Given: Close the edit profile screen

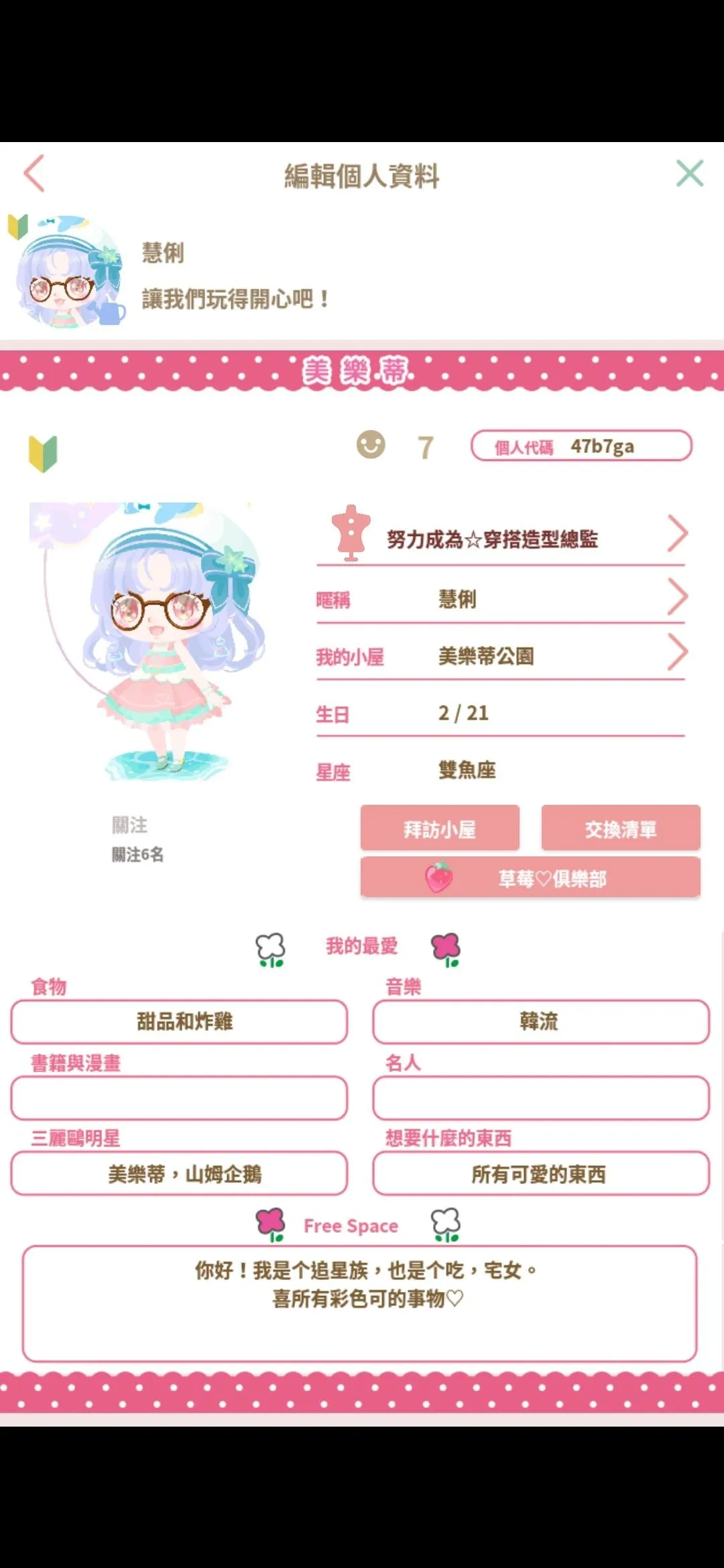Looking at the screenshot, I should [x=689, y=174].
